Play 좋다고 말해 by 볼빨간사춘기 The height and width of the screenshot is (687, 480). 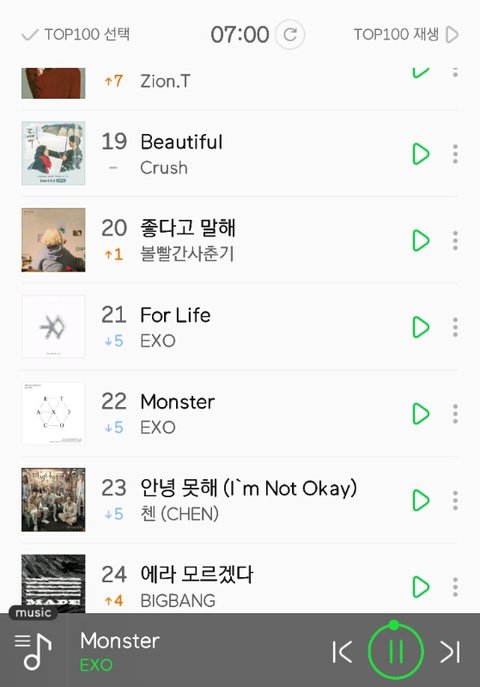[420, 241]
